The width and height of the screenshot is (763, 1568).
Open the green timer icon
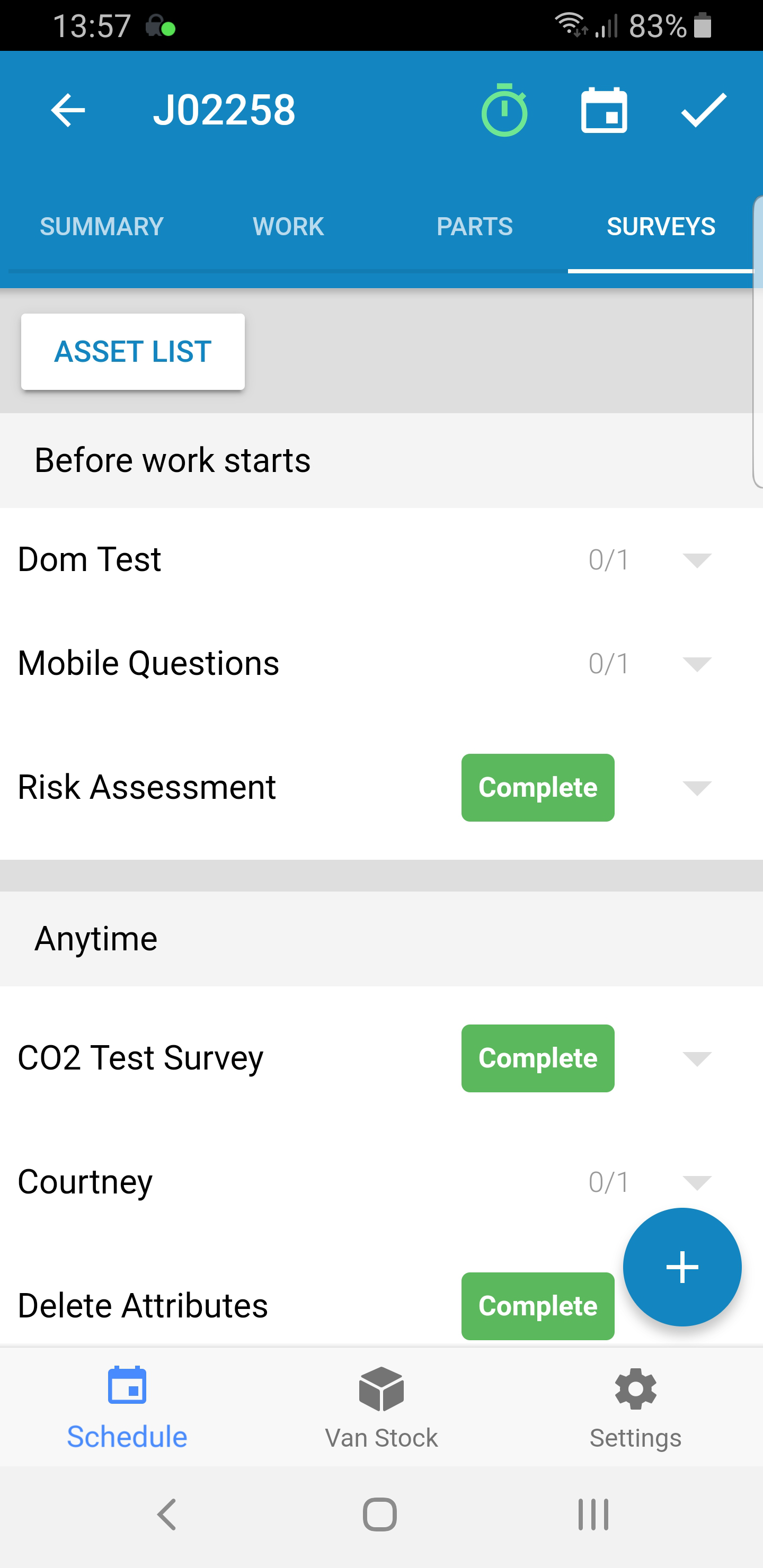(504, 110)
